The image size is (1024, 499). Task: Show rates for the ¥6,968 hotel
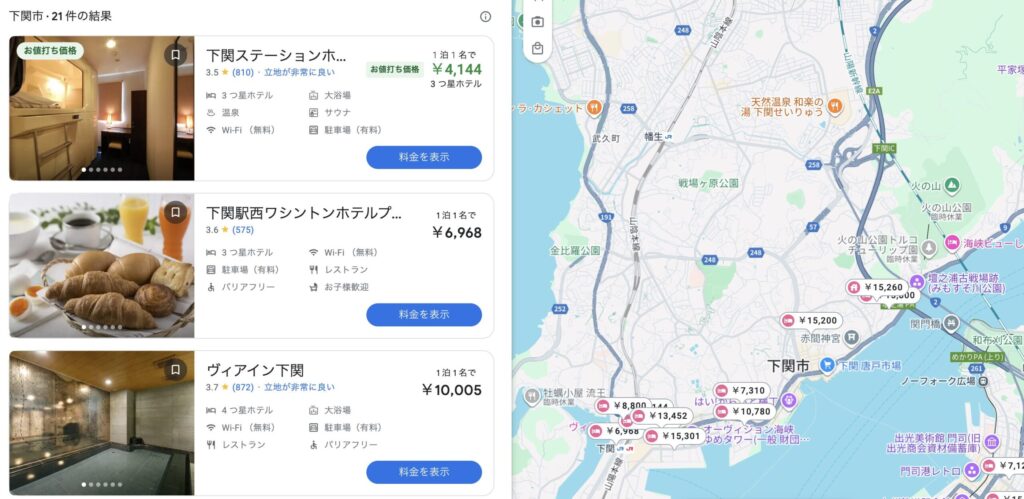pos(424,314)
